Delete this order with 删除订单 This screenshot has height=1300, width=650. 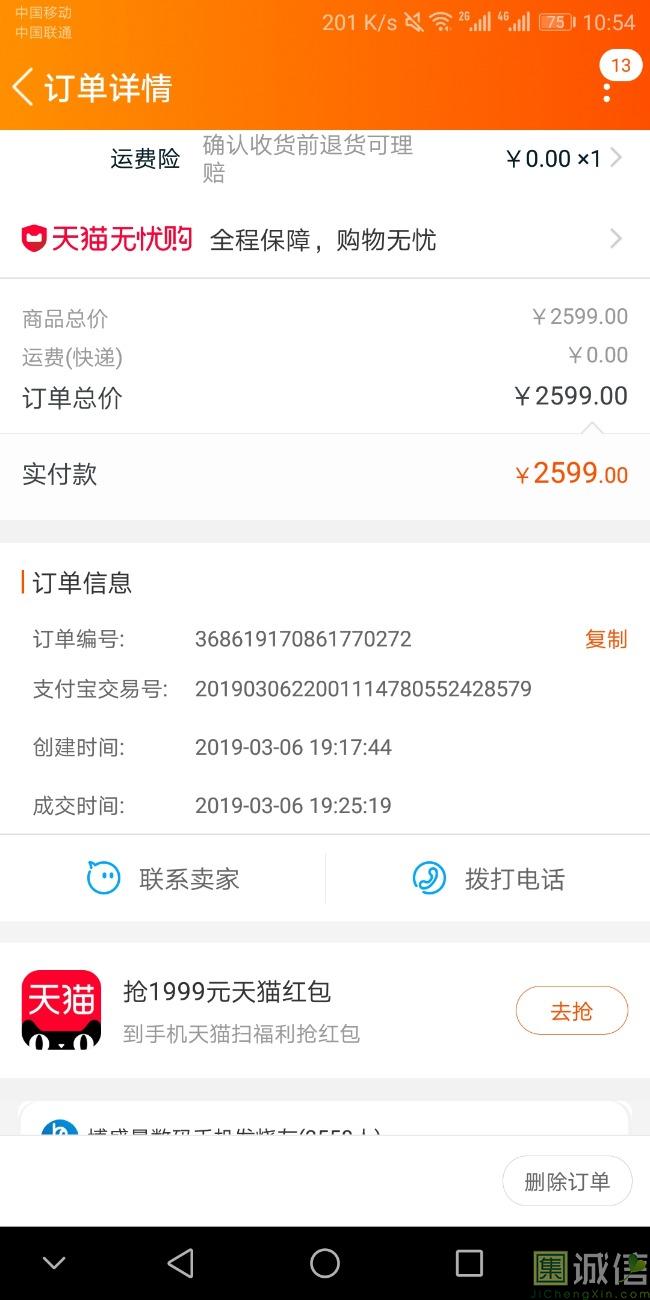tap(567, 1181)
